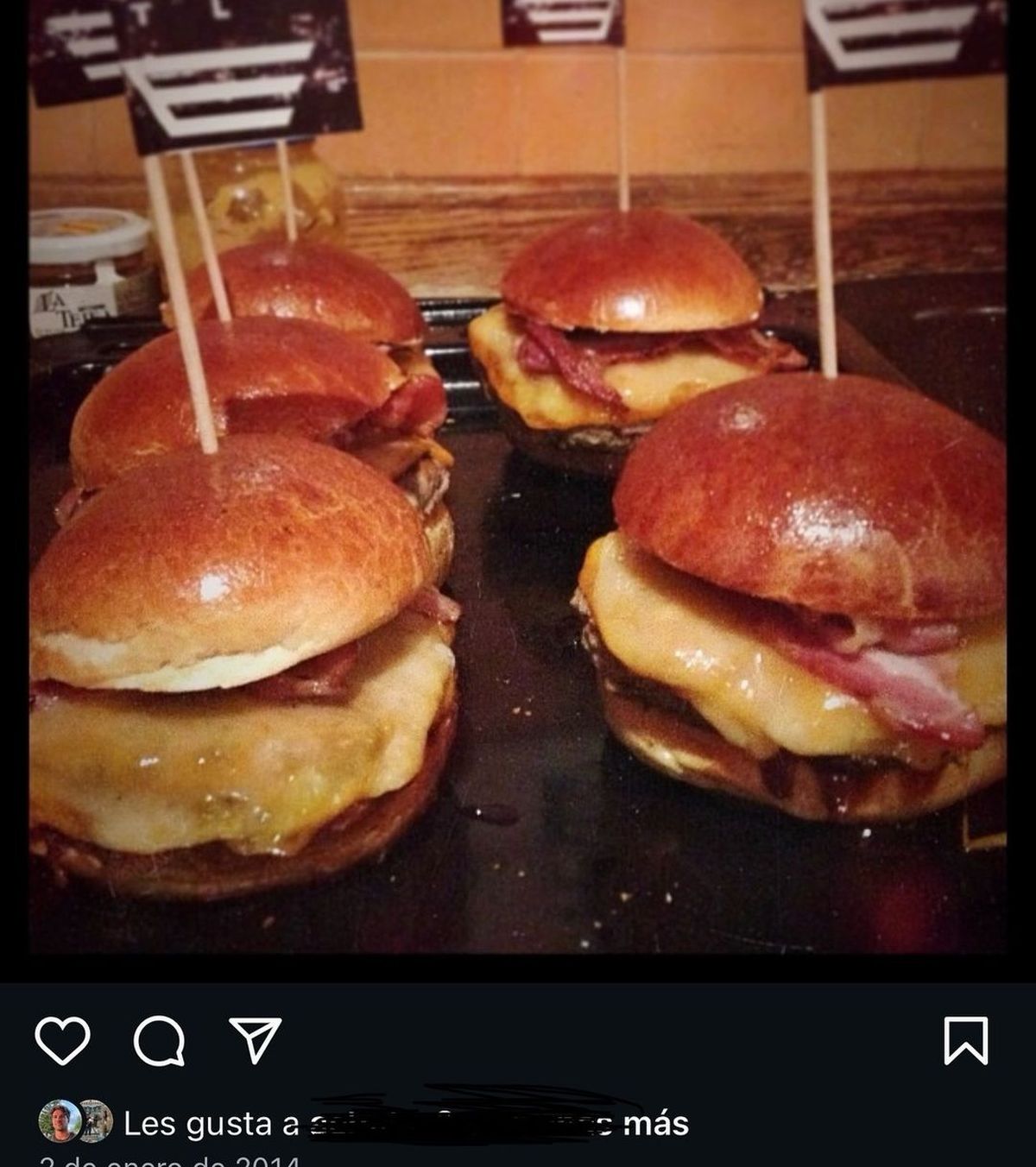Save the post with the bookmark icon
1036x1167 pixels.
(966, 1040)
